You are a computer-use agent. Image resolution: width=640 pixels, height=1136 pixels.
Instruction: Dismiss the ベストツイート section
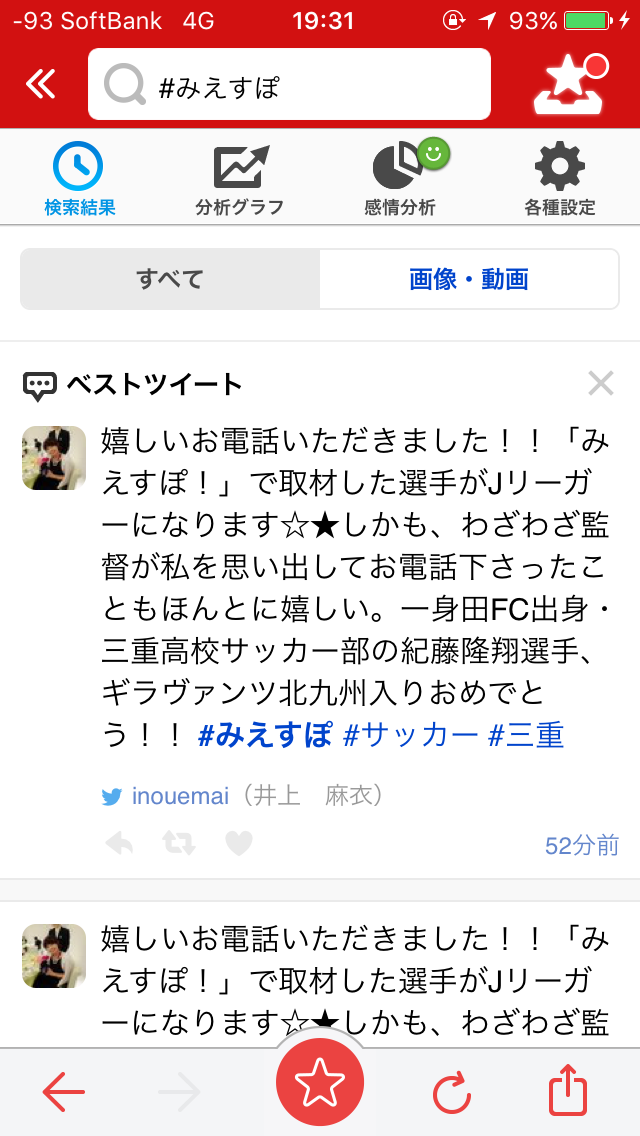pos(600,383)
